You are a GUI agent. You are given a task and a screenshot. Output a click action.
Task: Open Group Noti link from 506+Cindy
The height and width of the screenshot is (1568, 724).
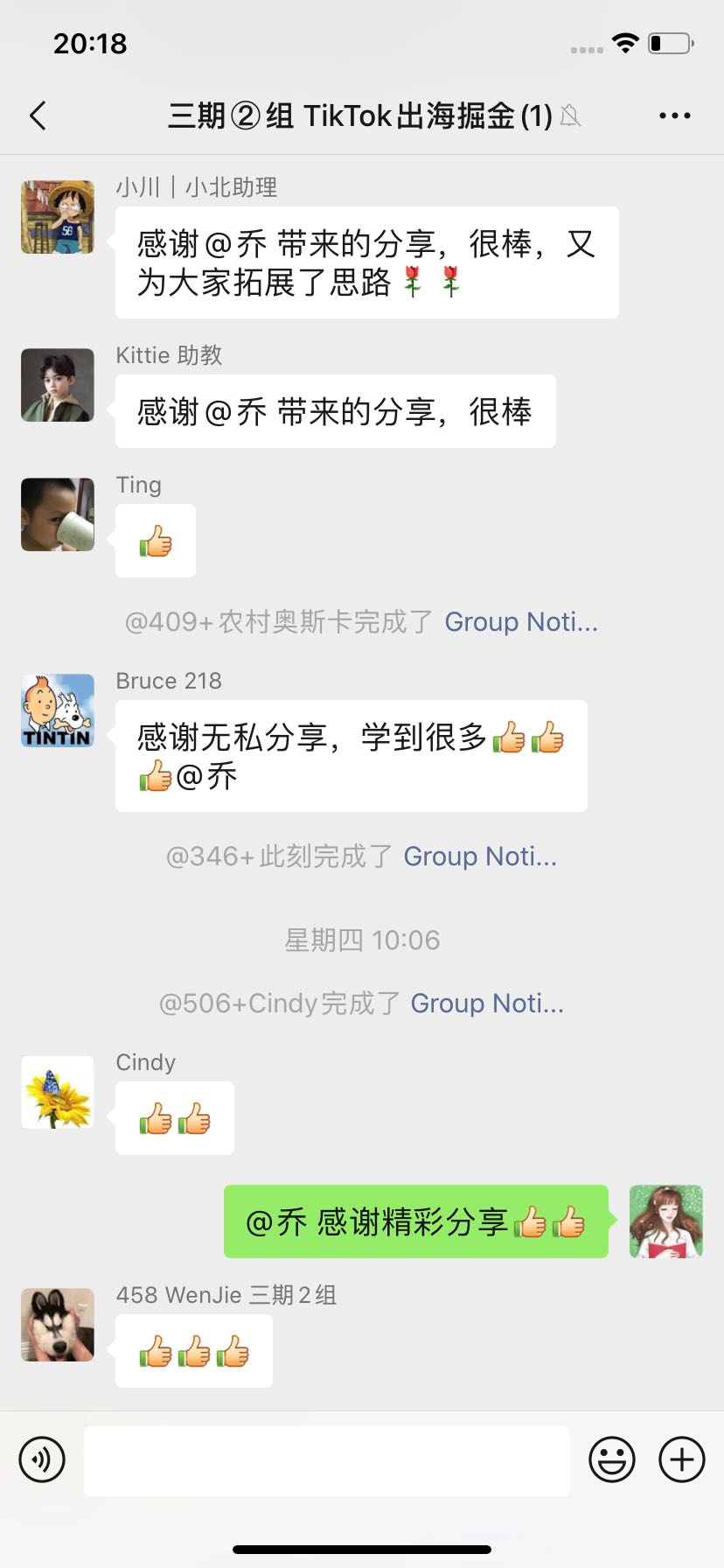(487, 1004)
